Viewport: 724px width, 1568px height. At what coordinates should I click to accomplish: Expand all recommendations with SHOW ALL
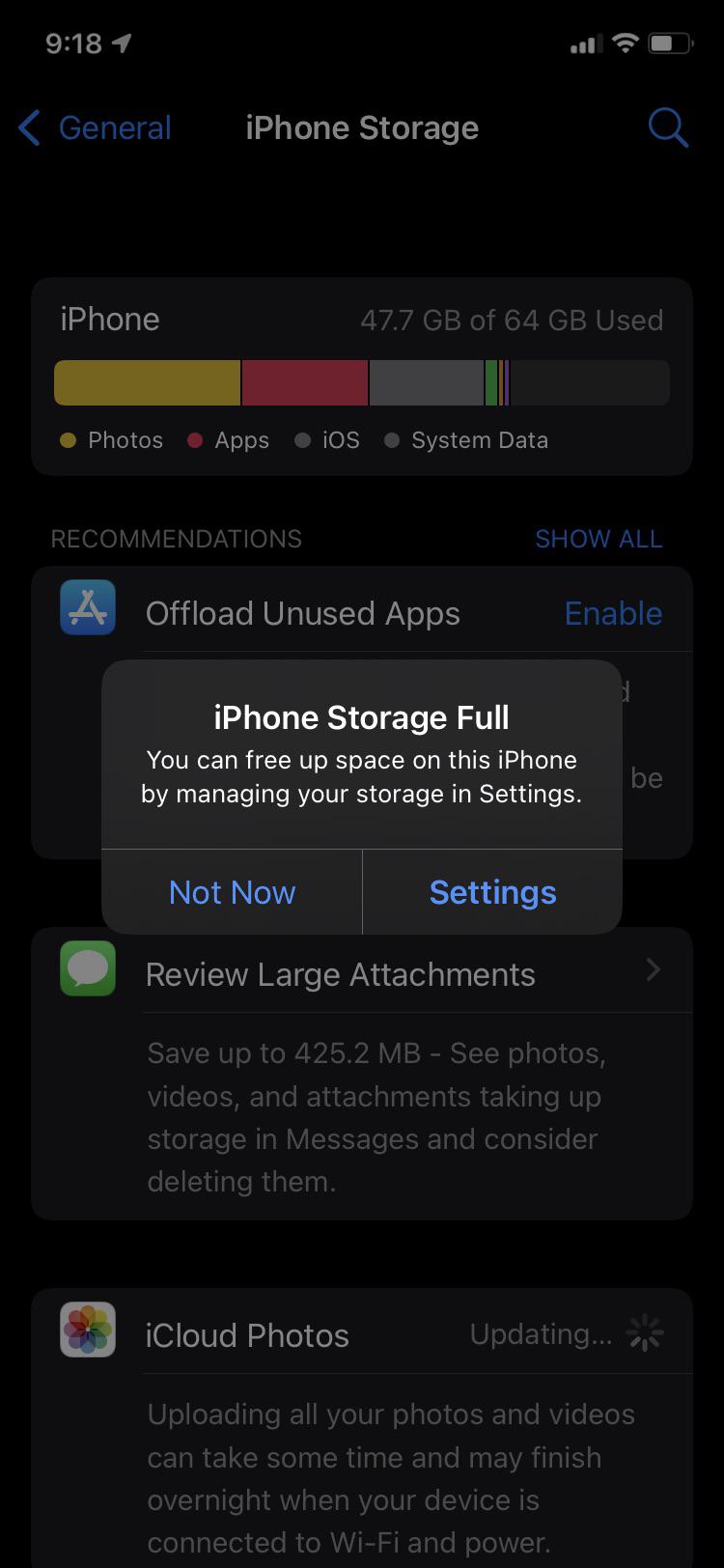point(599,539)
